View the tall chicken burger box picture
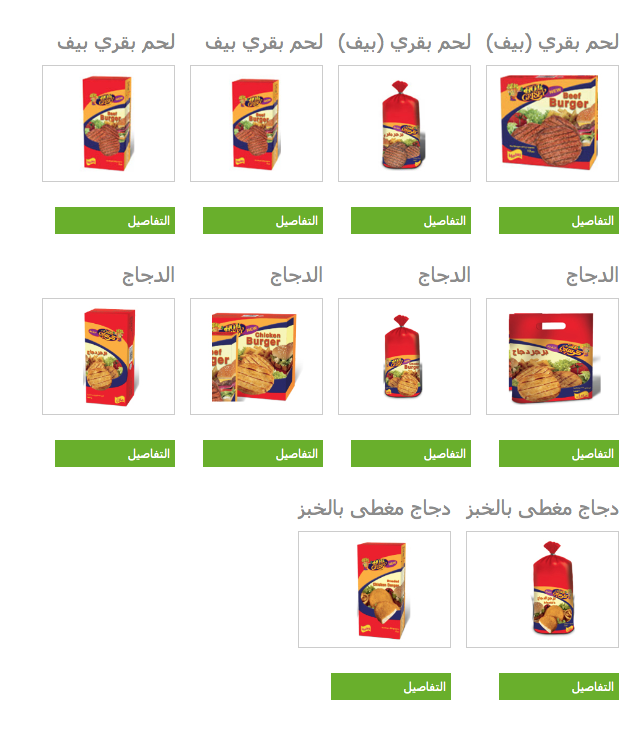 point(108,356)
